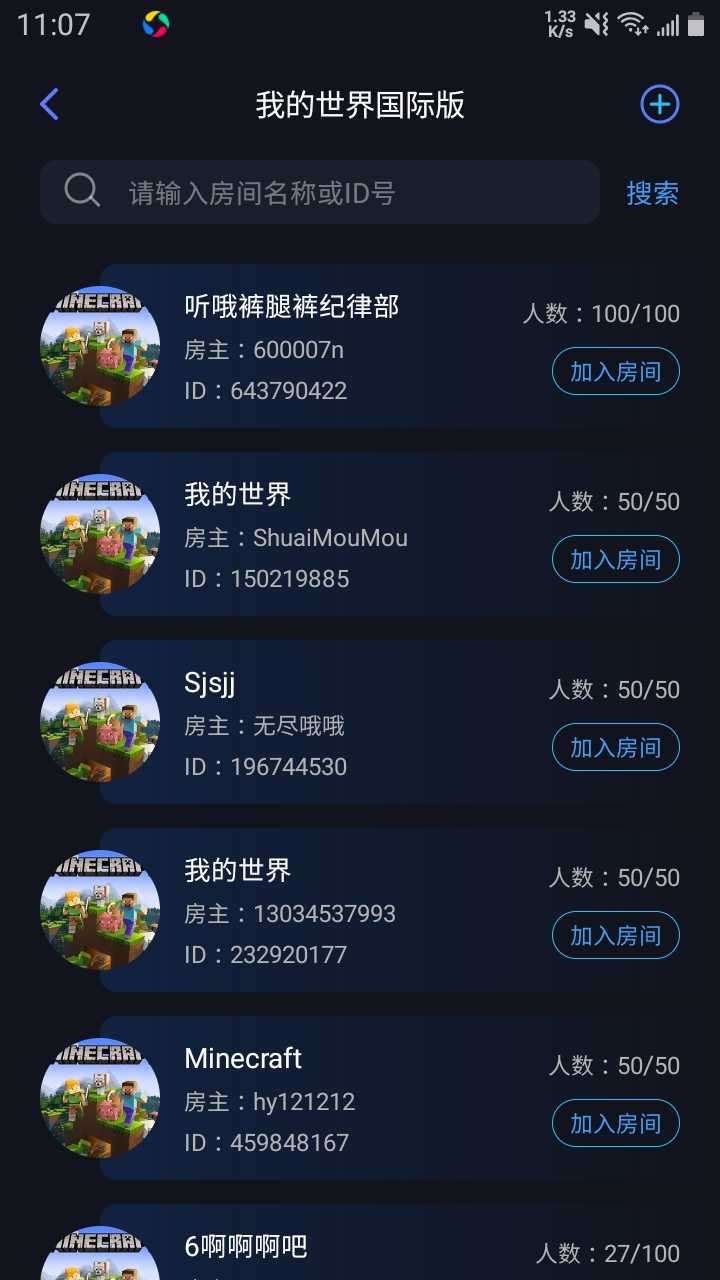Open the 听哦裤腿裤纪律部 room thumbnail
This screenshot has height=1280, width=720.
(100, 345)
